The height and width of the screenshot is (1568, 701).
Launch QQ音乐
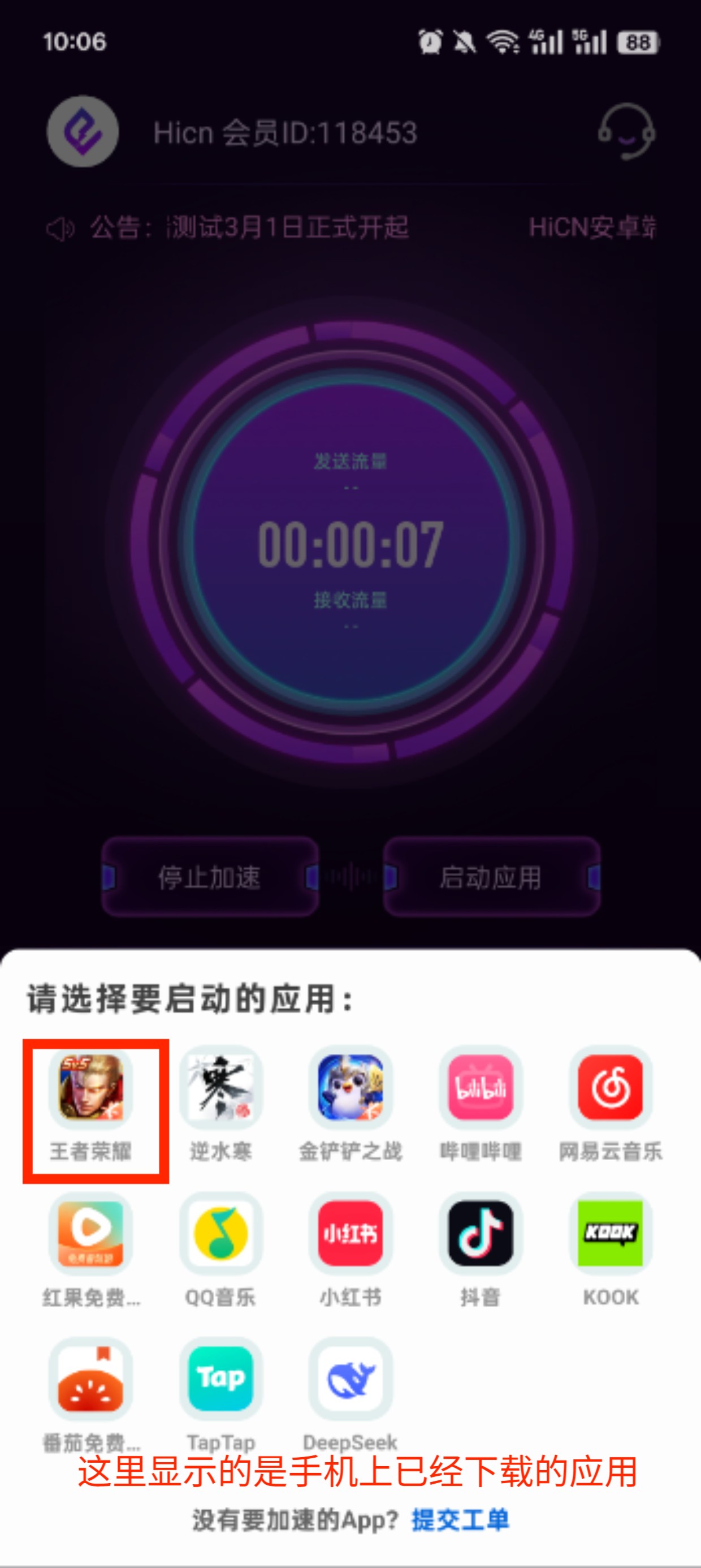click(x=220, y=1234)
